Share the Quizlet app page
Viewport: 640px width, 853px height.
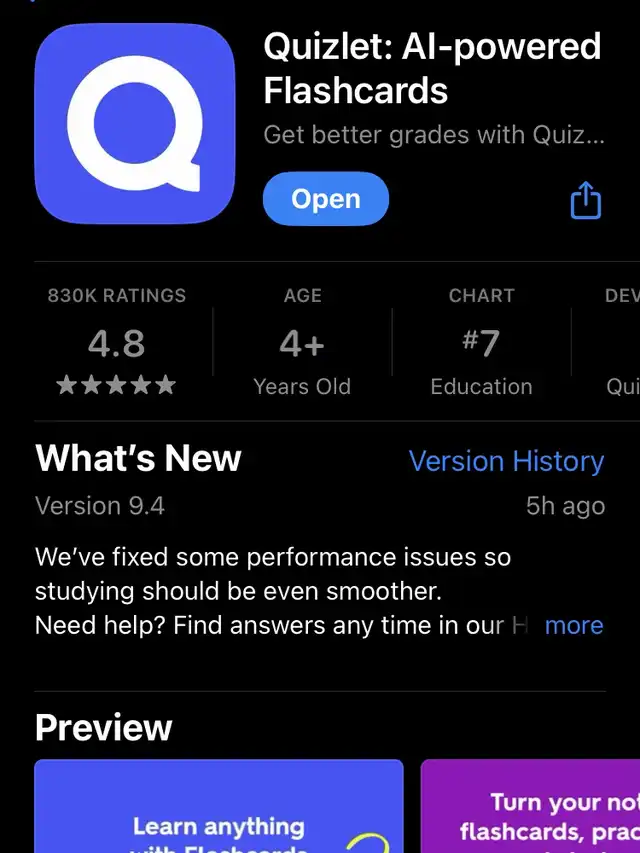[586, 200]
